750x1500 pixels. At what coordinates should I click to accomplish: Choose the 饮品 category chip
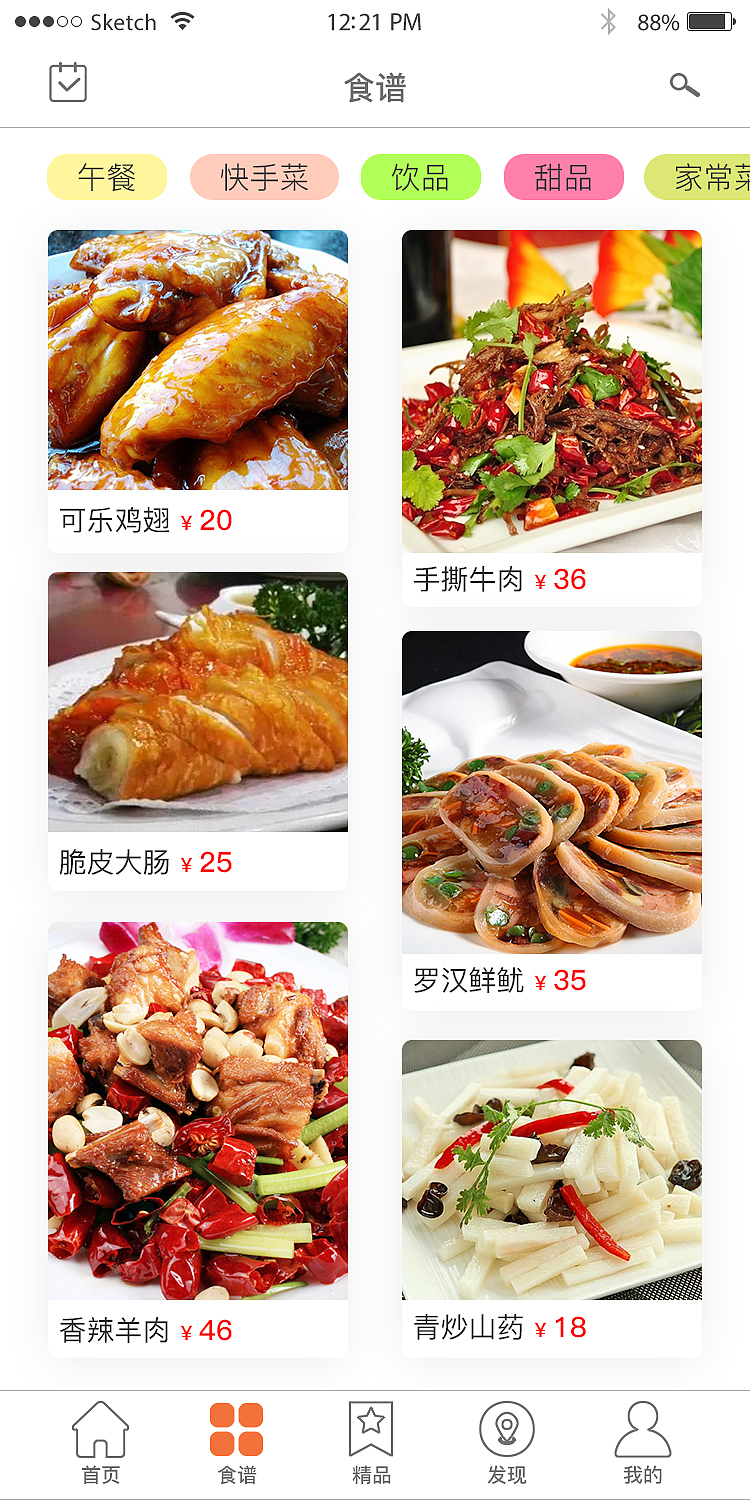(420, 178)
